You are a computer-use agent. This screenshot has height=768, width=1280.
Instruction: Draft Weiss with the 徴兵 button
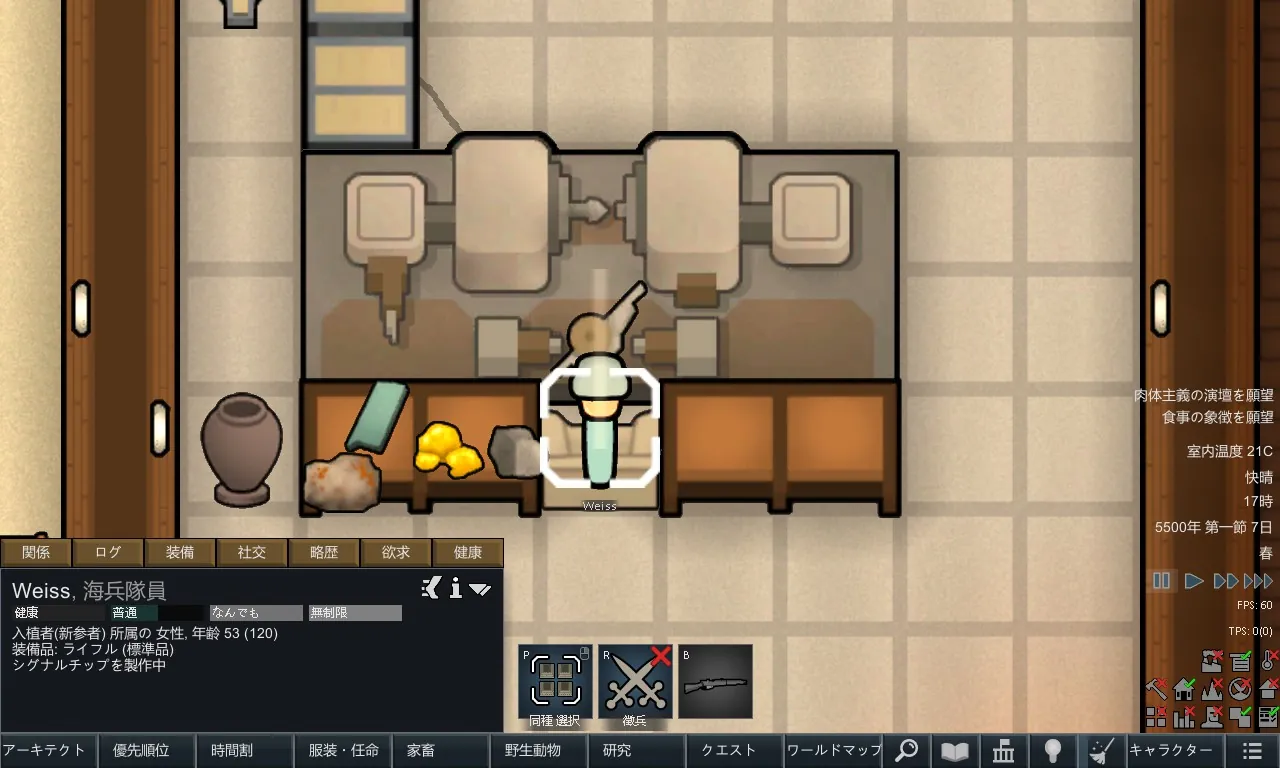pyautogui.click(x=635, y=682)
